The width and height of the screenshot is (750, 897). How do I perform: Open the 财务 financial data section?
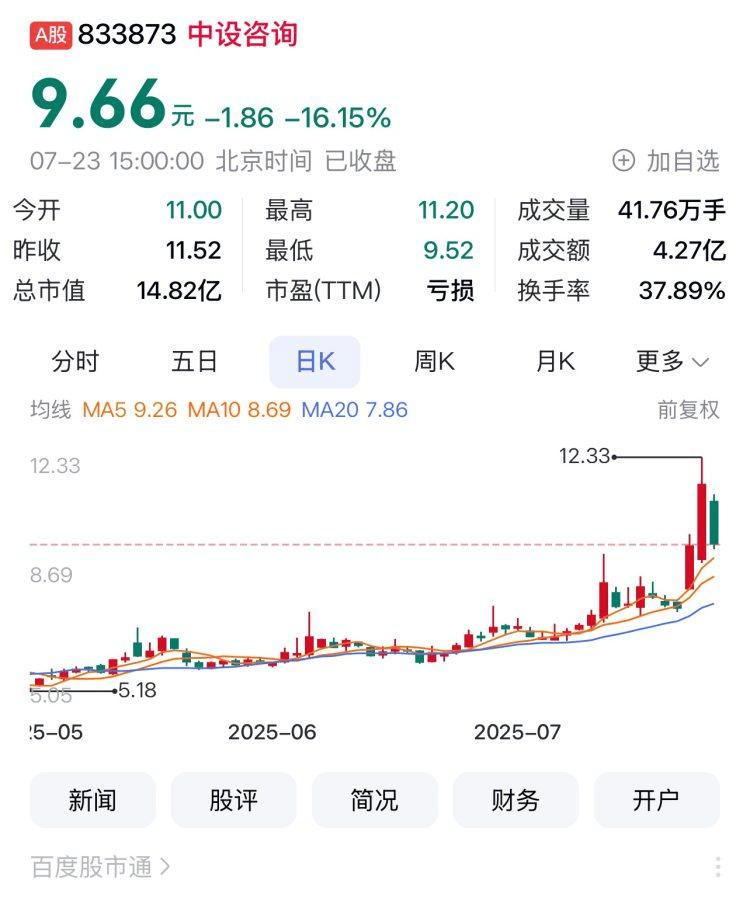point(515,799)
